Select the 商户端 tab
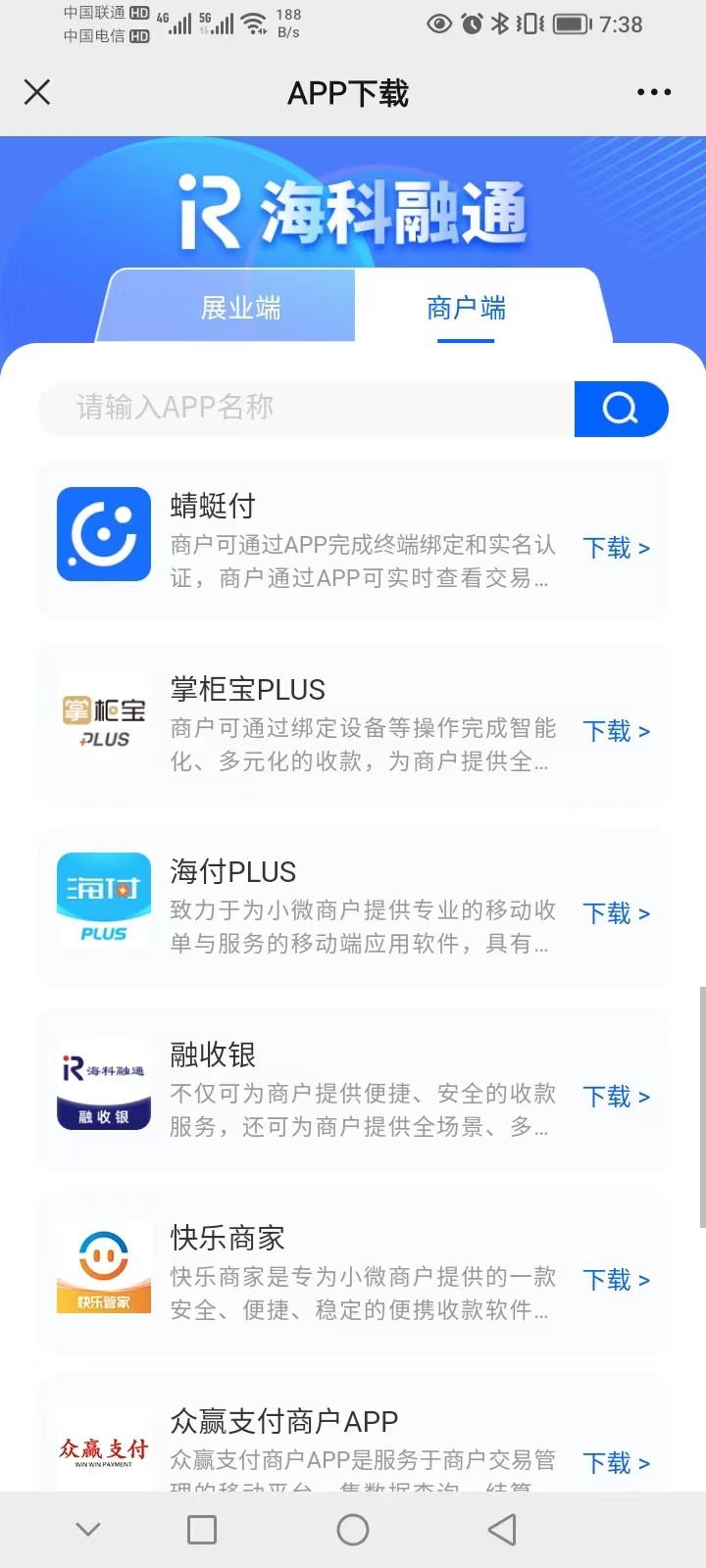Viewport: 706px width, 1568px height. [466, 308]
